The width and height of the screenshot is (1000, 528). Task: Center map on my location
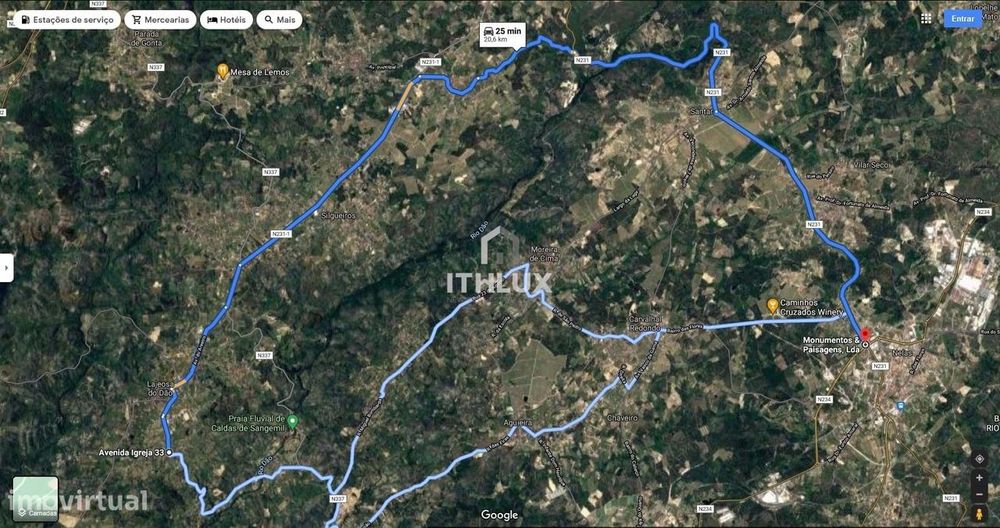tap(980, 458)
